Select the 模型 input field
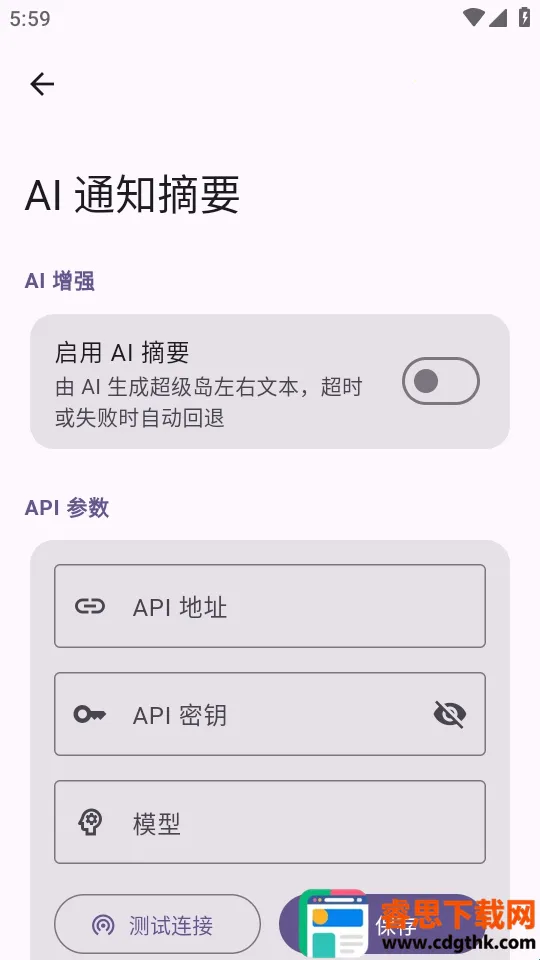 [270, 822]
